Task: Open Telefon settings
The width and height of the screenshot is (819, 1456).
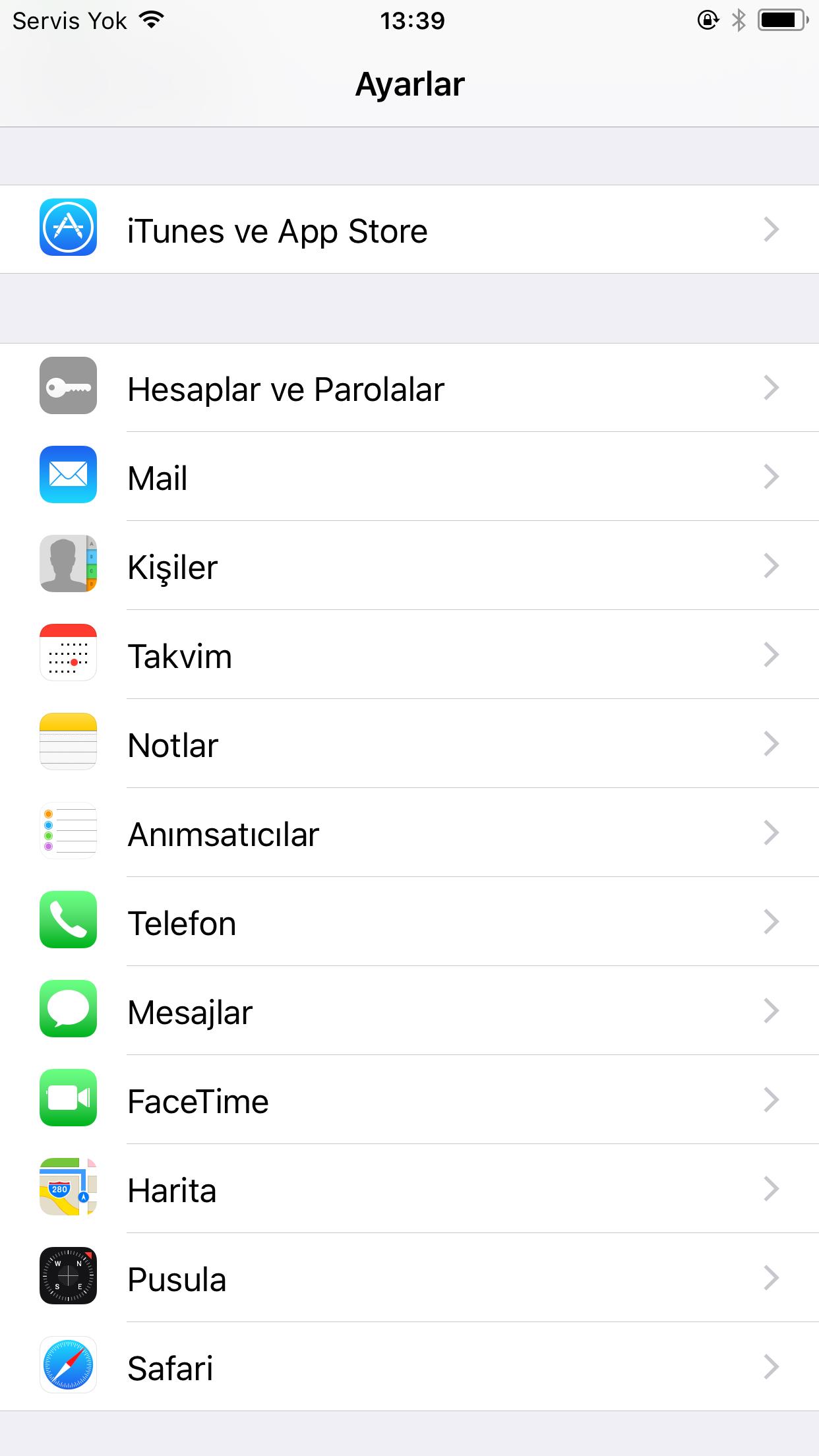Action: (x=409, y=922)
